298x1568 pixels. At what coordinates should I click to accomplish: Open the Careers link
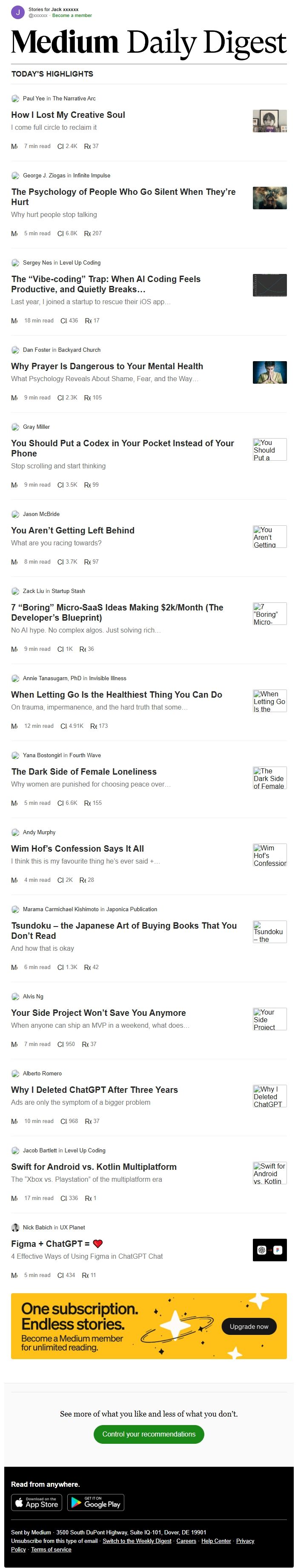click(186, 1541)
